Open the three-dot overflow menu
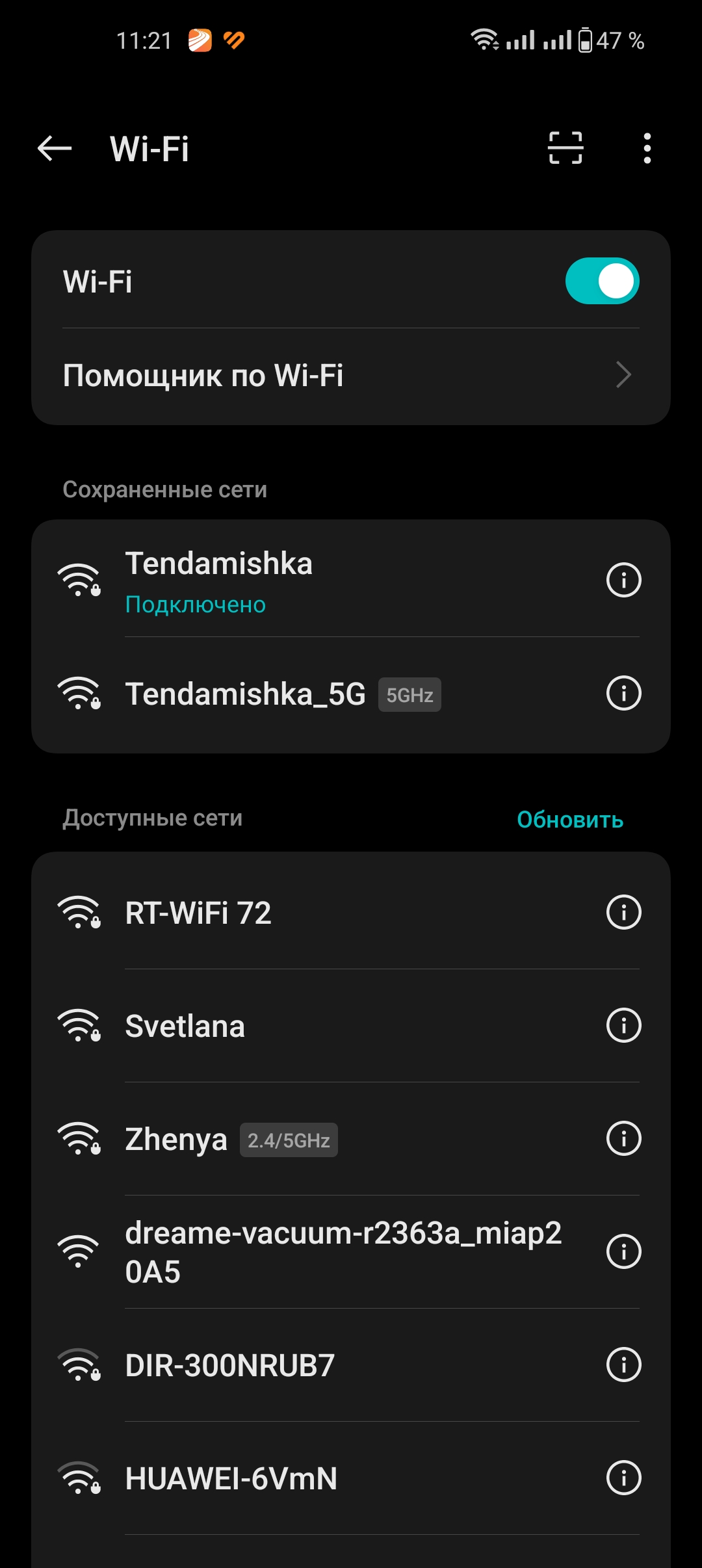The height and width of the screenshot is (1568, 702). pyautogui.click(x=646, y=148)
